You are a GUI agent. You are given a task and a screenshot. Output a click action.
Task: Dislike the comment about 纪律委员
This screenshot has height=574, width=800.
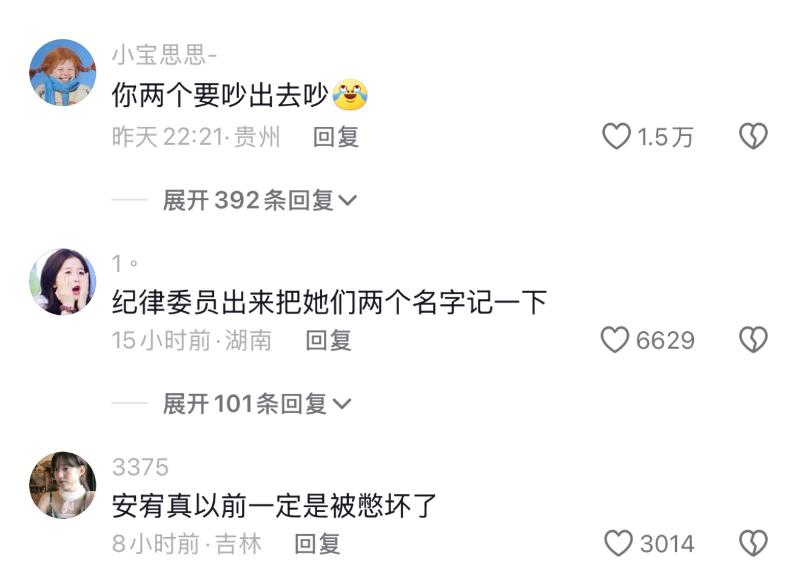pos(752,340)
